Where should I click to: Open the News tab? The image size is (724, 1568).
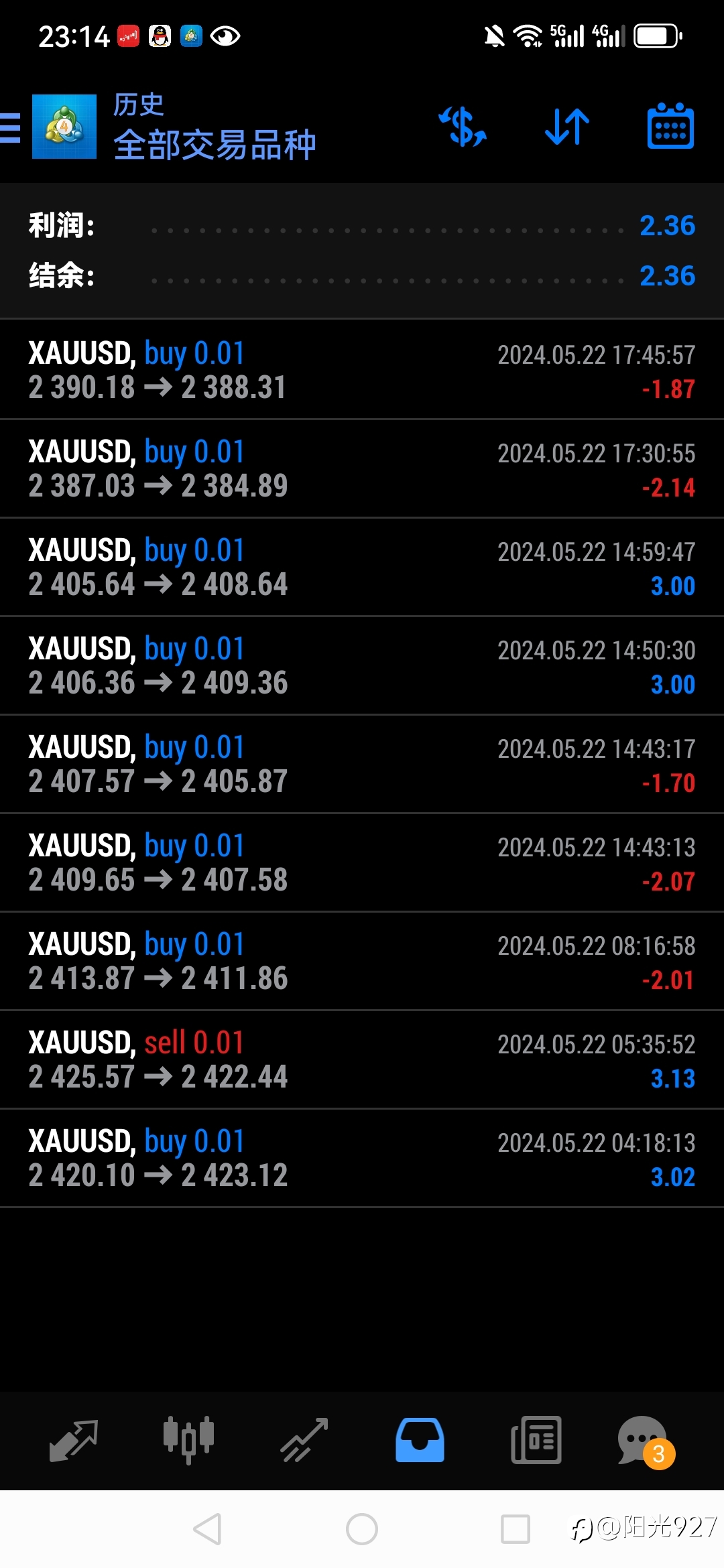[536, 1441]
